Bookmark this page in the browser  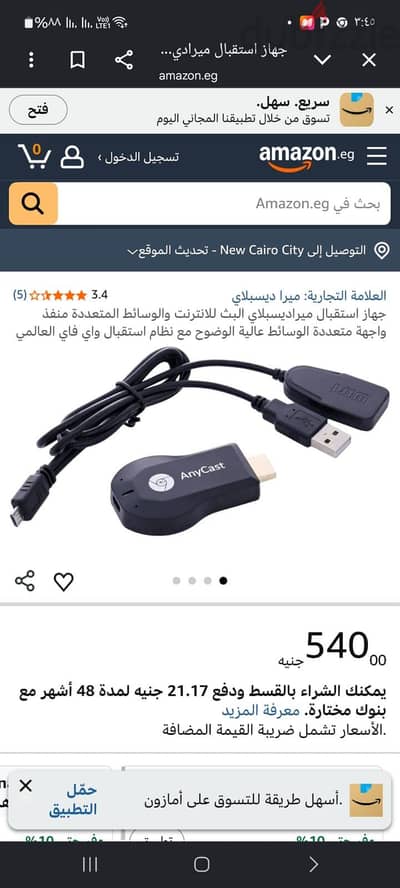click(x=78, y=59)
